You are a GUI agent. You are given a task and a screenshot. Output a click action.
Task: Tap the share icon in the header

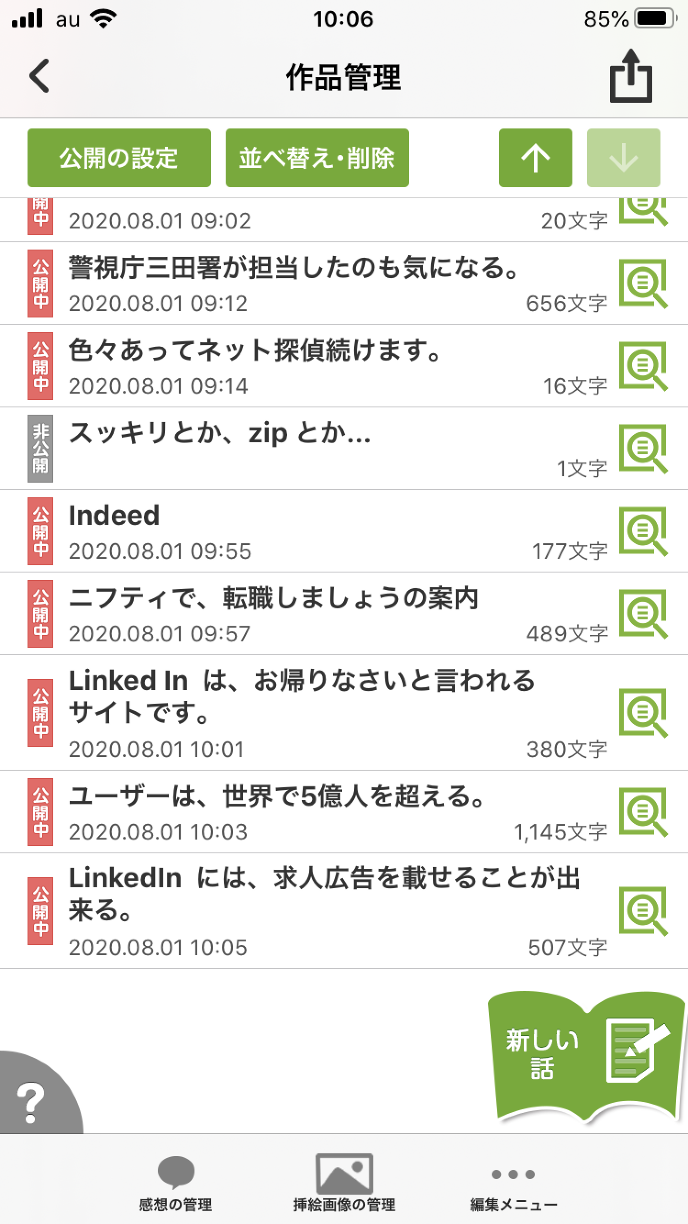click(x=631, y=77)
